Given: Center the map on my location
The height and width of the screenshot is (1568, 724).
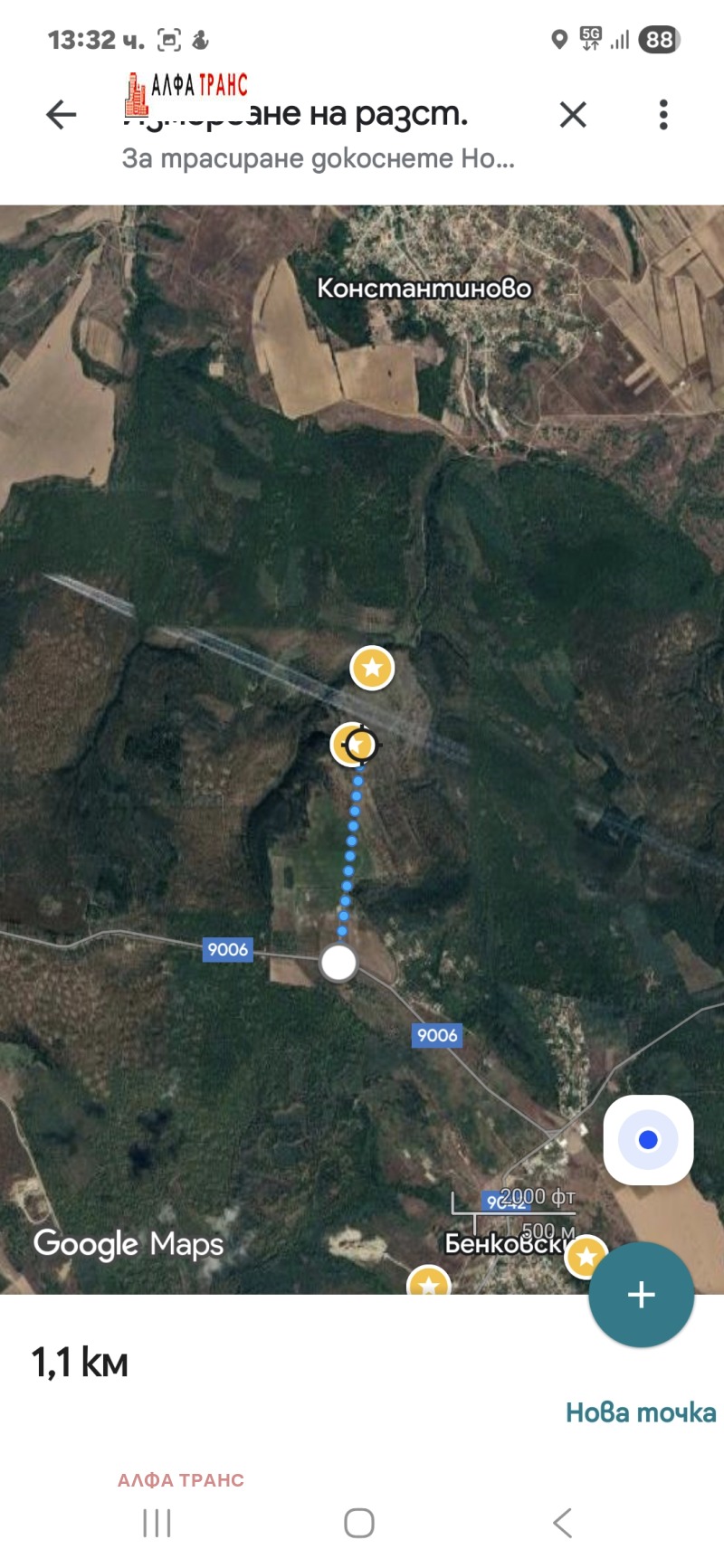Looking at the screenshot, I should tap(648, 1139).
